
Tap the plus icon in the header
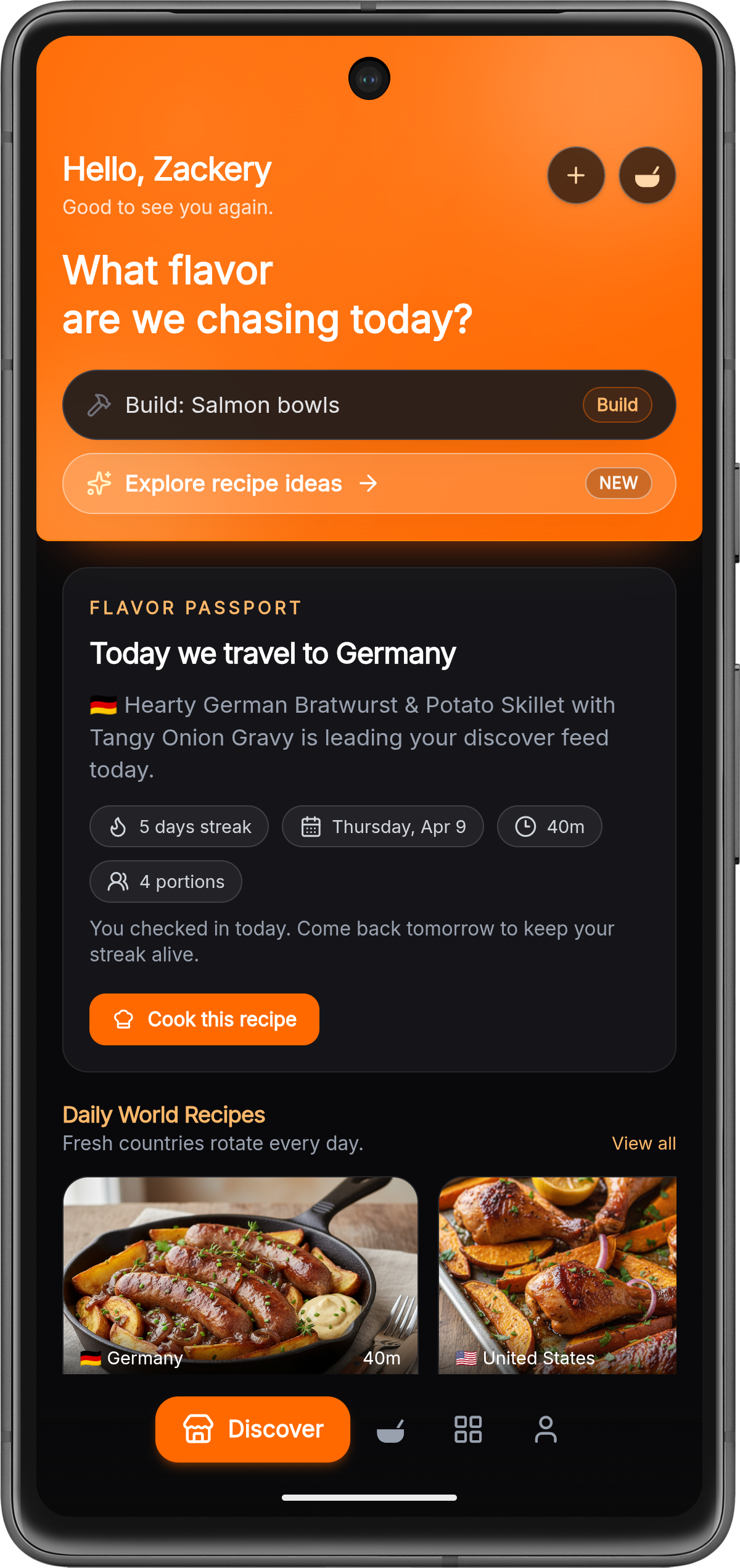pyautogui.click(x=575, y=175)
